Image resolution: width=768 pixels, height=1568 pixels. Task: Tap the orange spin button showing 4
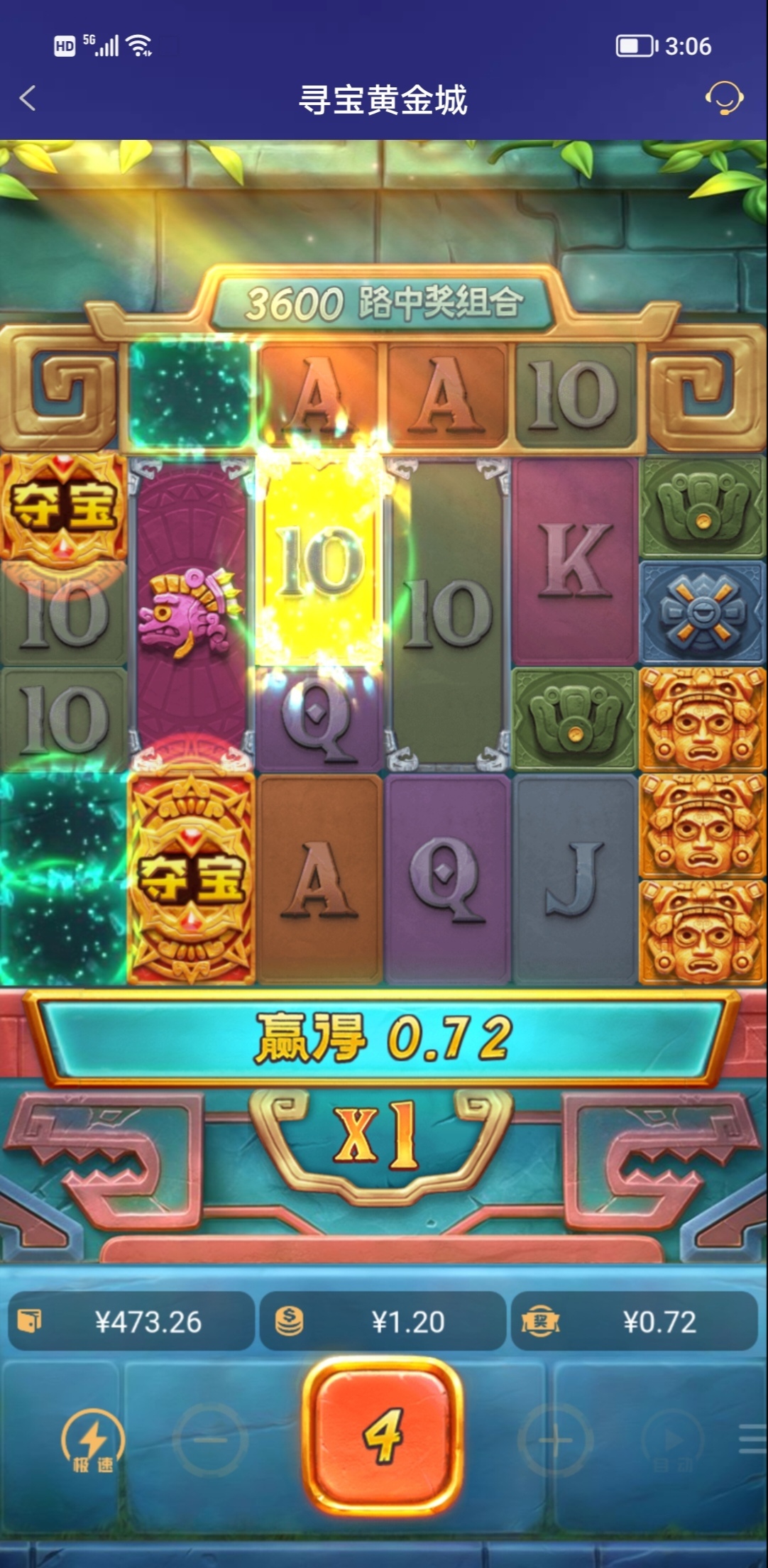point(383,1436)
